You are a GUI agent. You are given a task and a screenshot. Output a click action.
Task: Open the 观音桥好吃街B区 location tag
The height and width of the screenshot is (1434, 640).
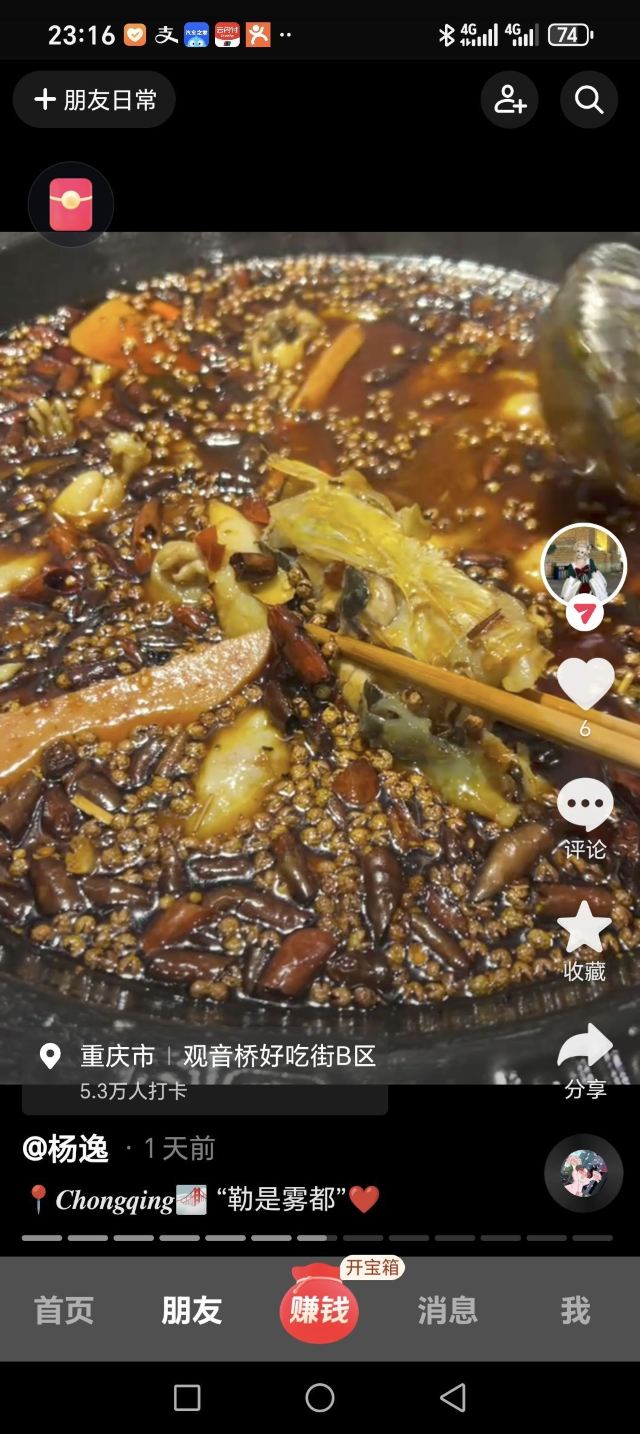point(278,1056)
